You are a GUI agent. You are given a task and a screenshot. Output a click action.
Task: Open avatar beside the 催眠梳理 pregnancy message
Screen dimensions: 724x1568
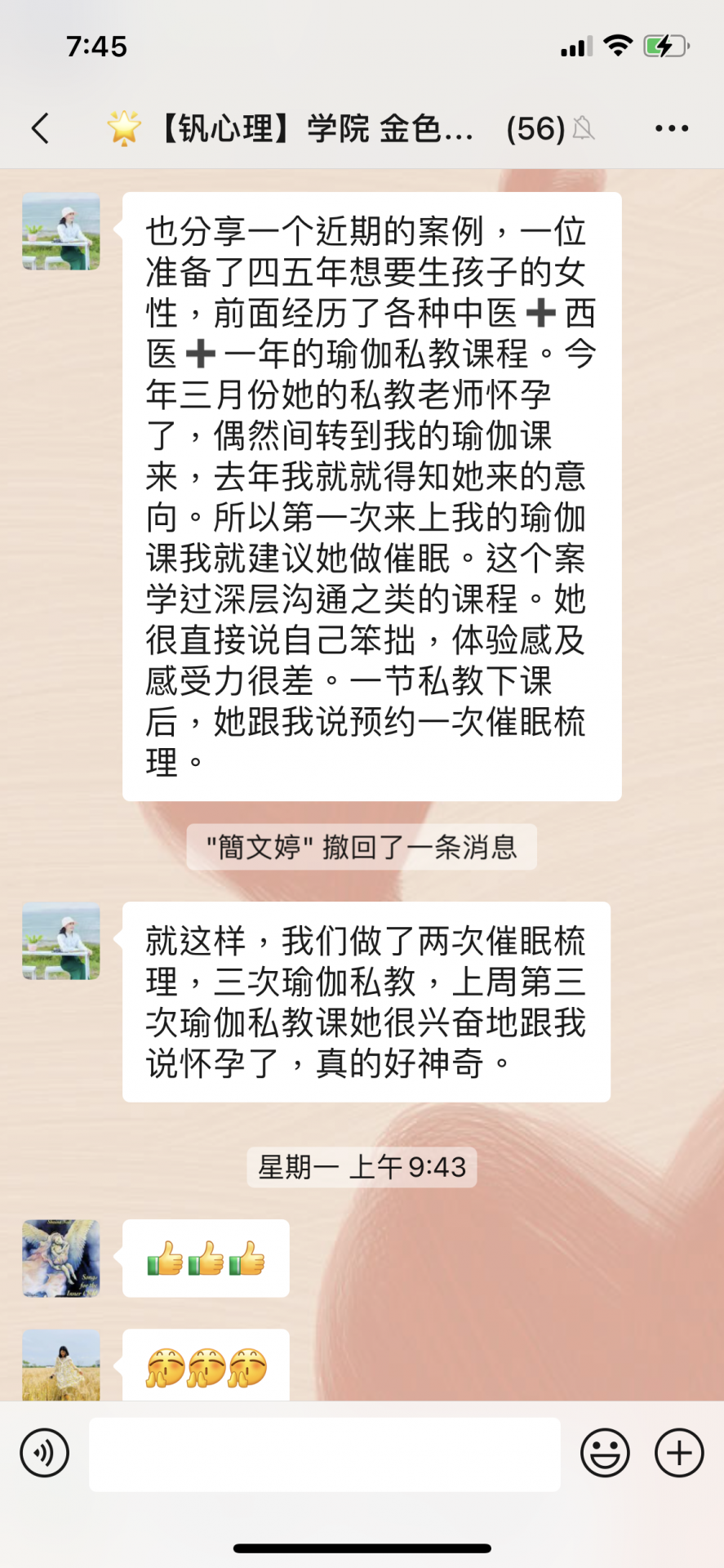61,942
